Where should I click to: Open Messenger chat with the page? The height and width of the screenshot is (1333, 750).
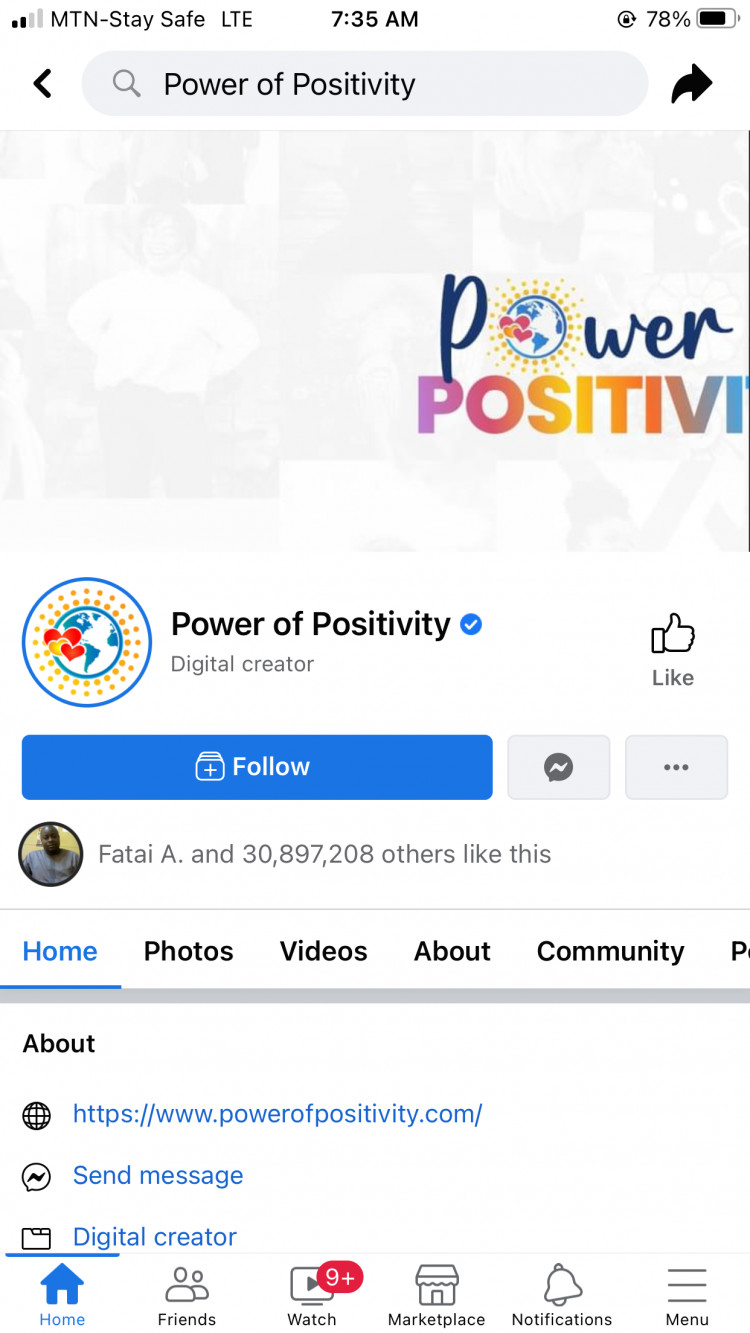click(x=558, y=767)
